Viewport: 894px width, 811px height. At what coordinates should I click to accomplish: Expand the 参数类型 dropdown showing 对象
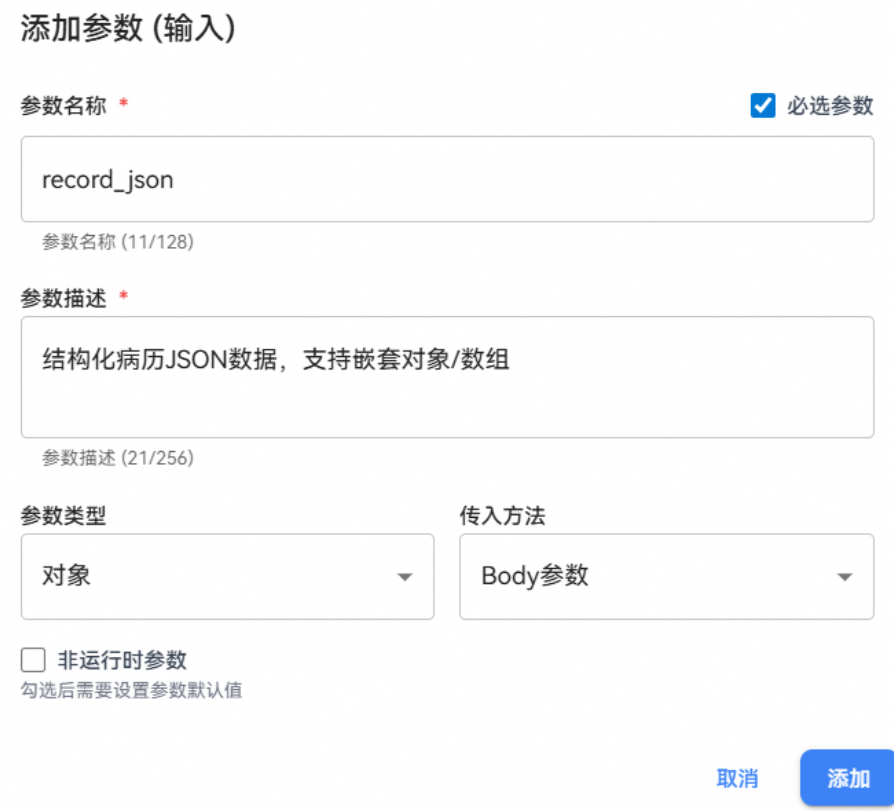(x=227, y=576)
